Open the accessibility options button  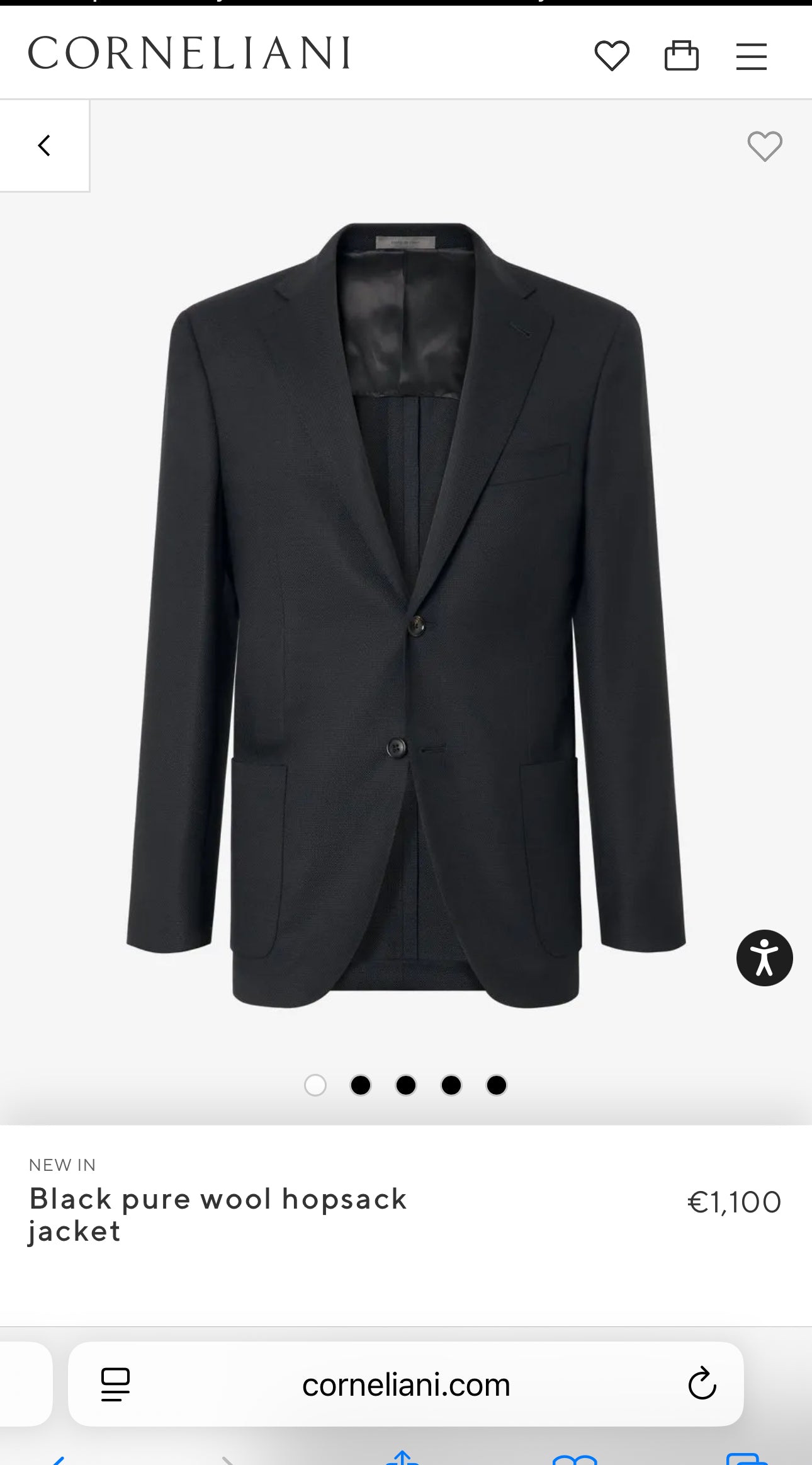[764, 957]
